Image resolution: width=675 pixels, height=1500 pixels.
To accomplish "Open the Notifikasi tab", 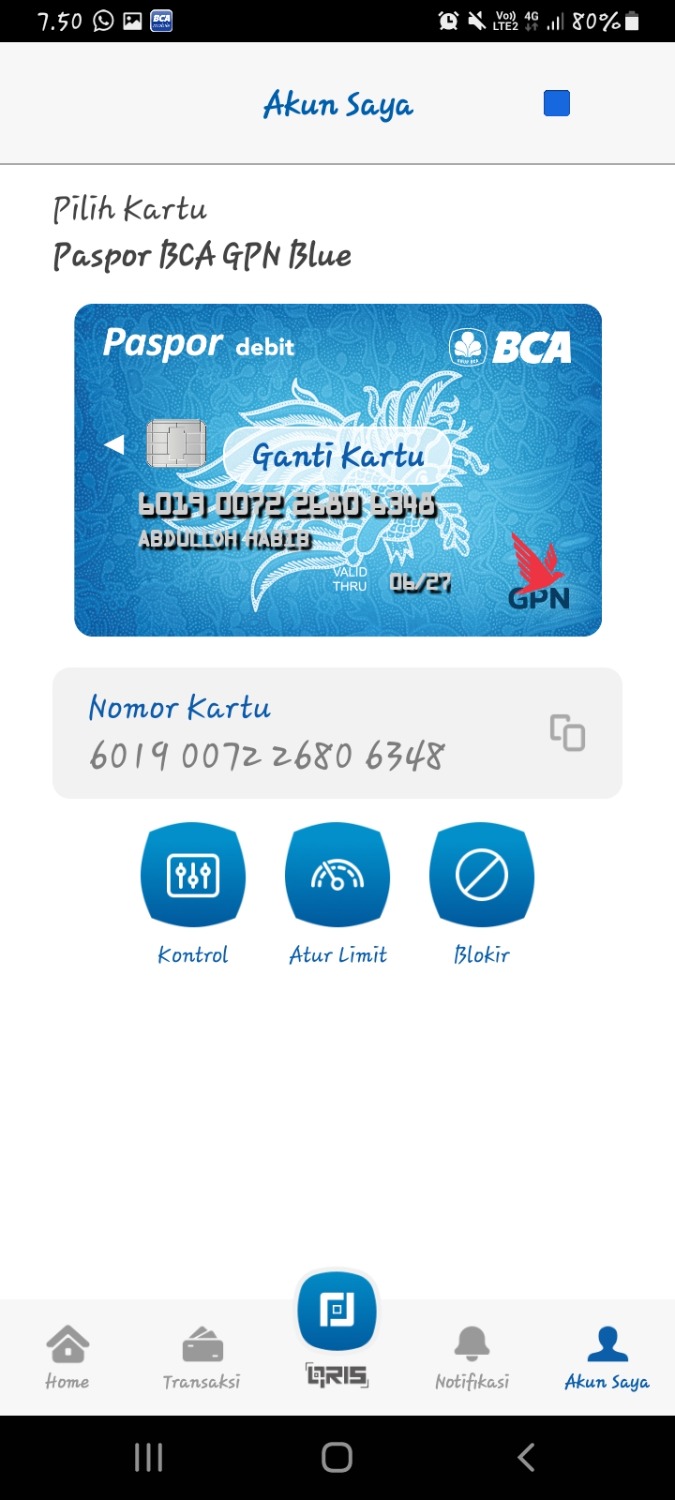I will 472,1357.
